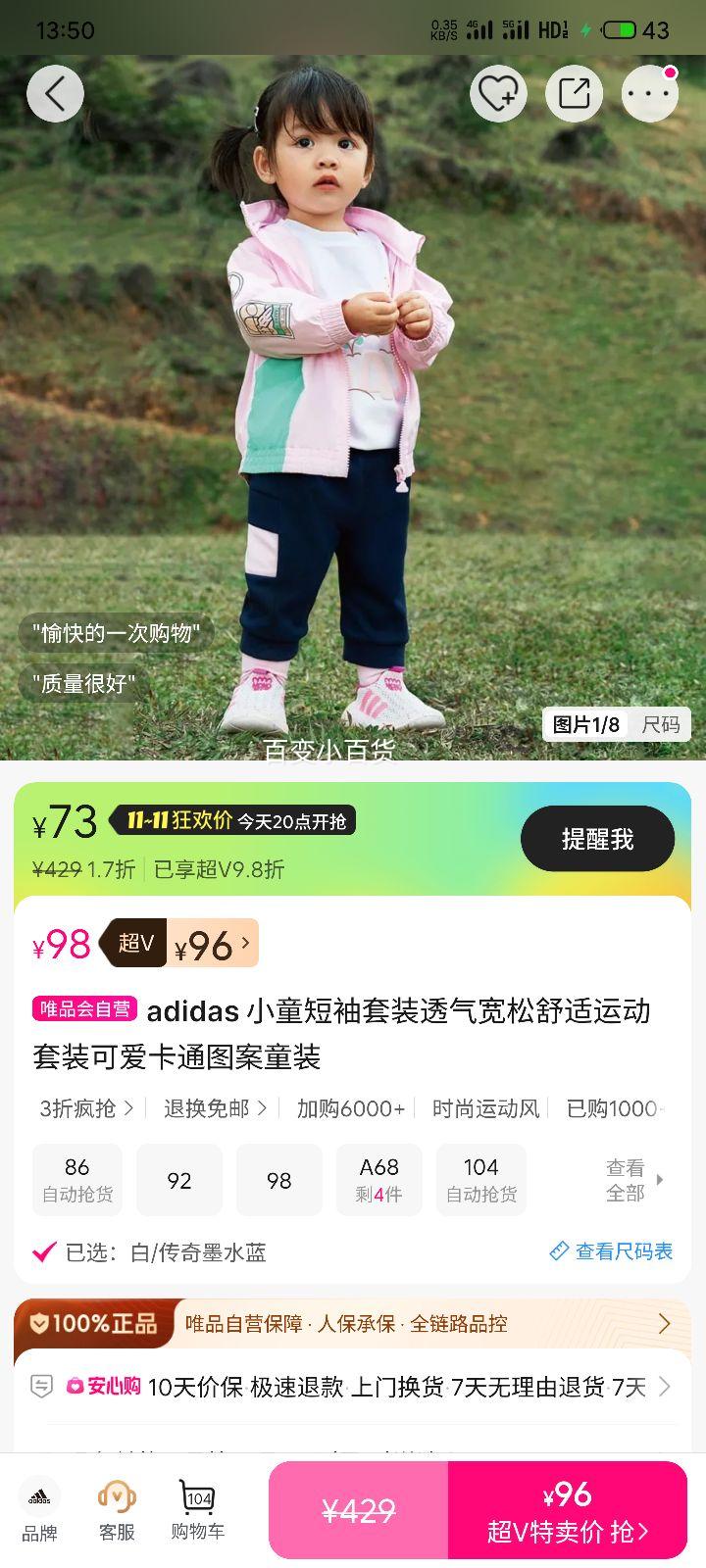Image resolution: width=706 pixels, height=1568 pixels.
Task: Expand the 安心购 service details
Action: click(353, 1387)
